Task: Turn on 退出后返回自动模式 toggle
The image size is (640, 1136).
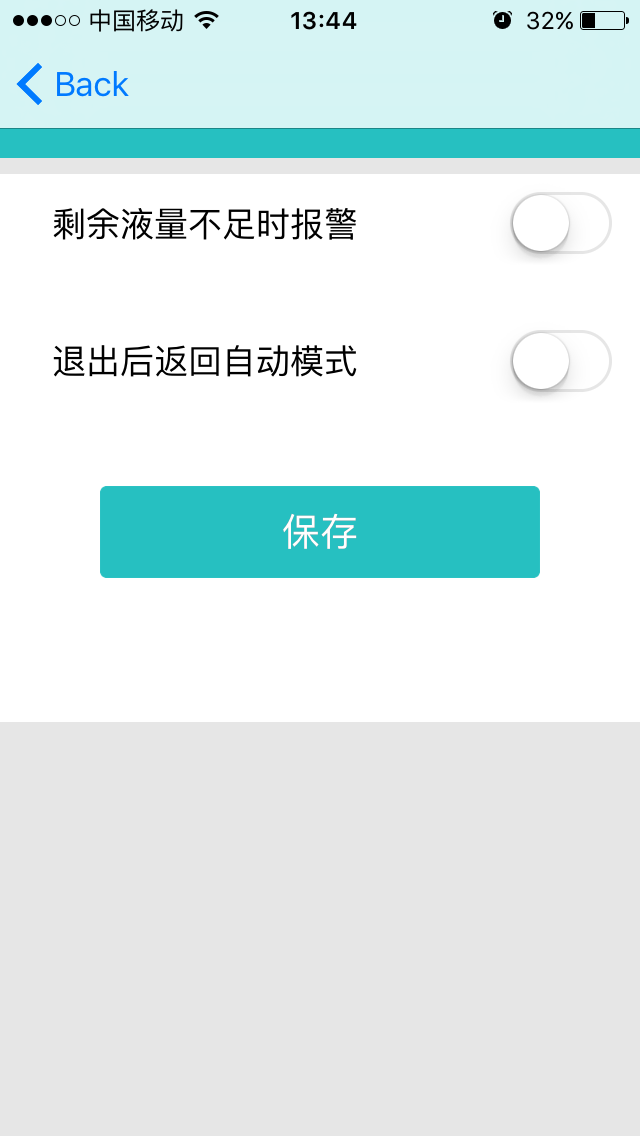Action: [561, 361]
